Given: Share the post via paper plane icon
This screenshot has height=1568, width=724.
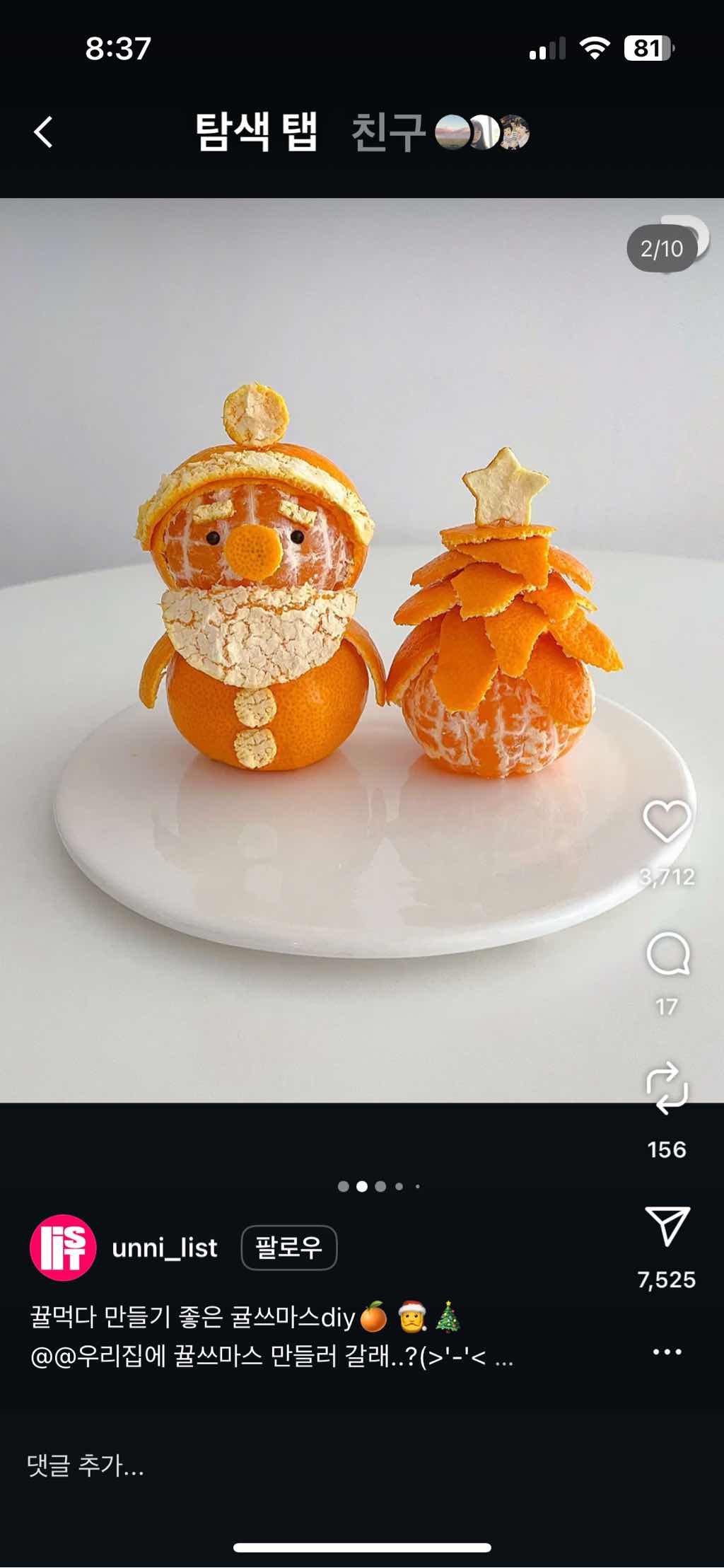Looking at the screenshot, I should (667, 1226).
